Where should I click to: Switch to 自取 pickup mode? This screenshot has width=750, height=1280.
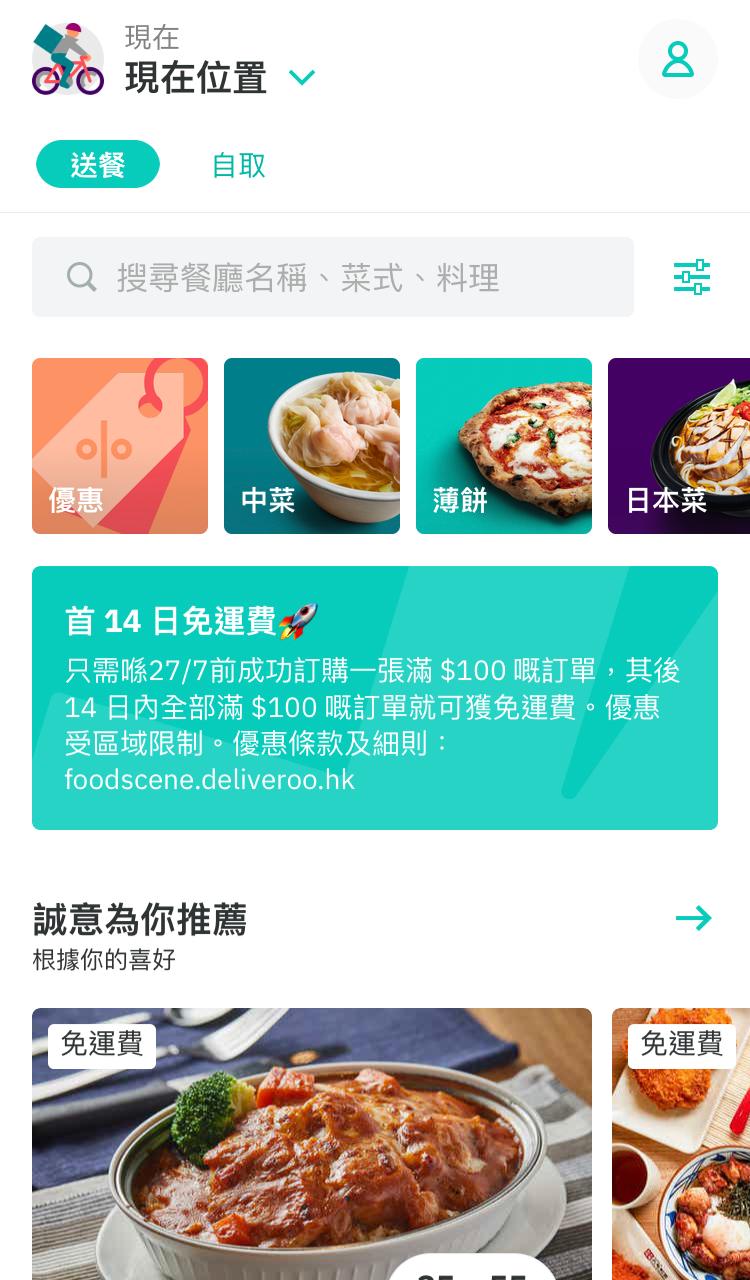237,163
